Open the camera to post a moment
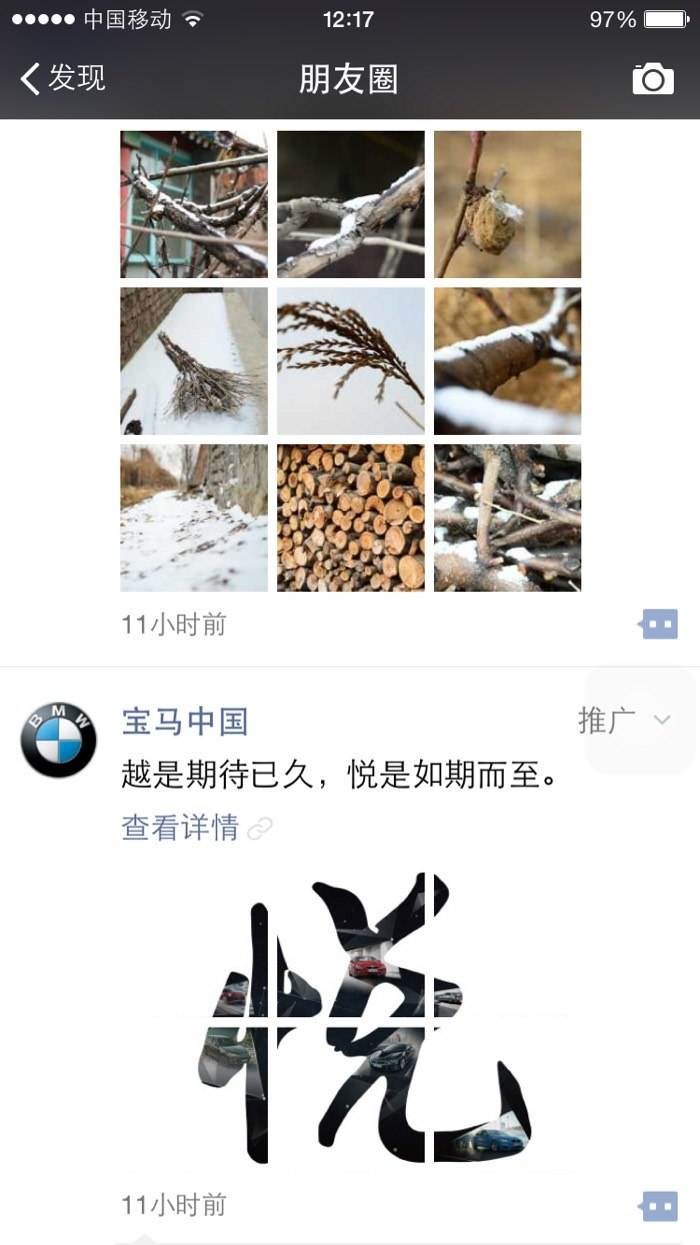The width and height of the screenshot is (700, 1245). pos(653,79)
